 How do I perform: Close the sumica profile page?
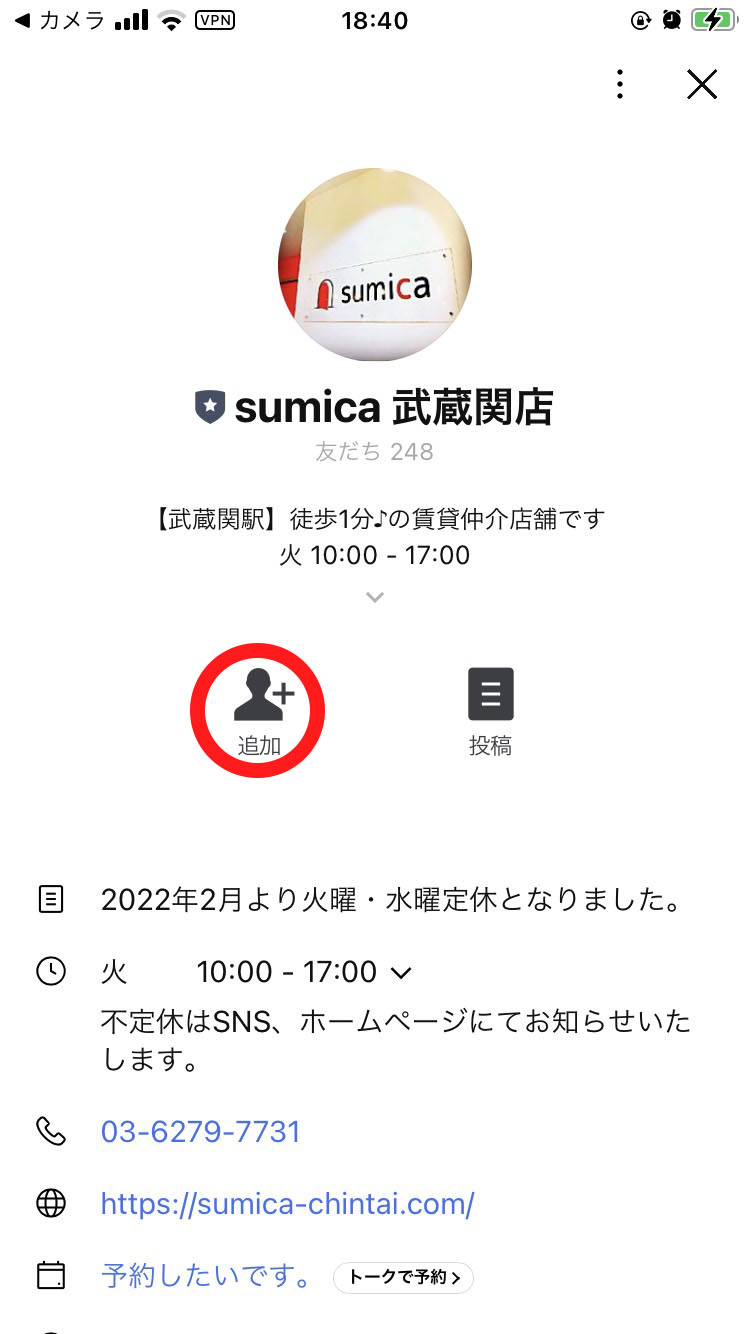(x=702, y=85)
